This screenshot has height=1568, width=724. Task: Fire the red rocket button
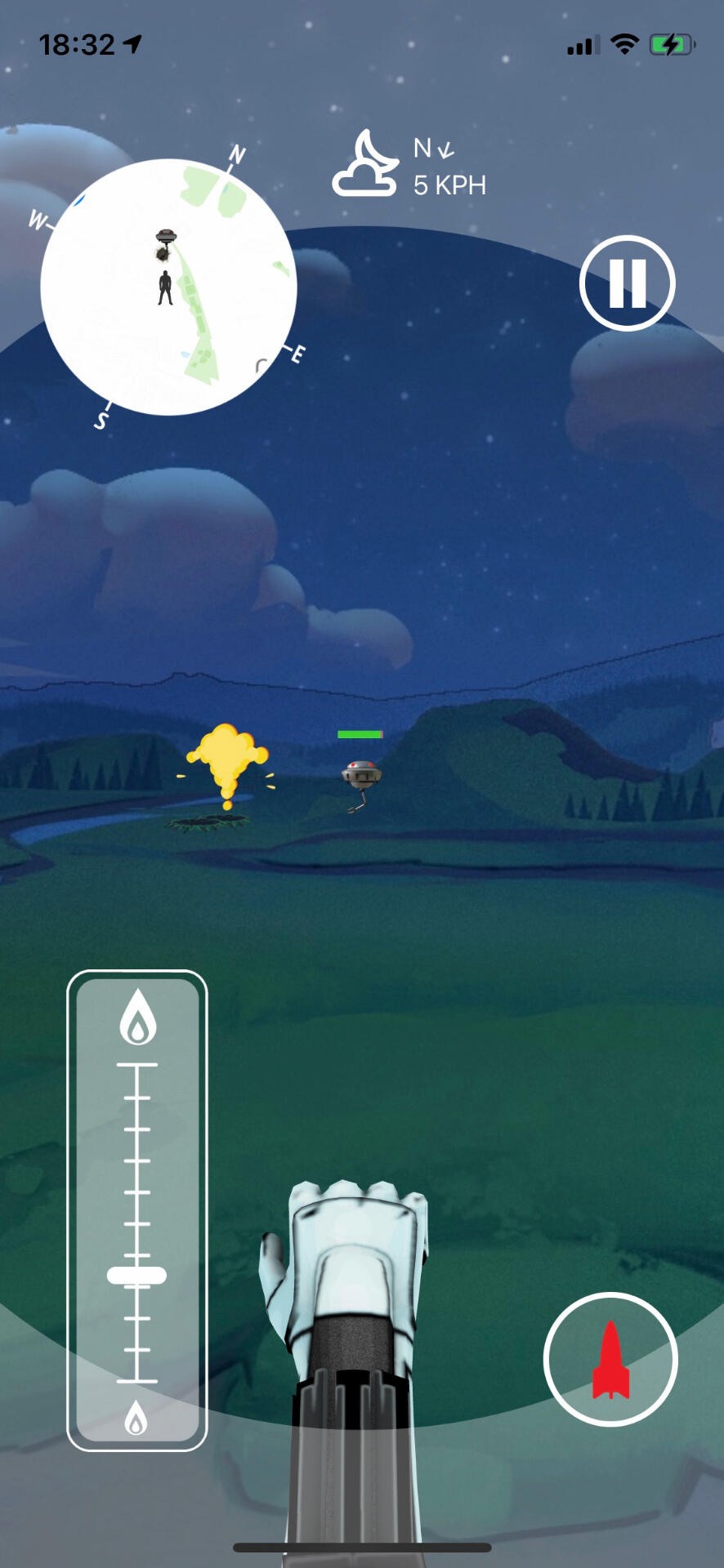[610, 1360]
